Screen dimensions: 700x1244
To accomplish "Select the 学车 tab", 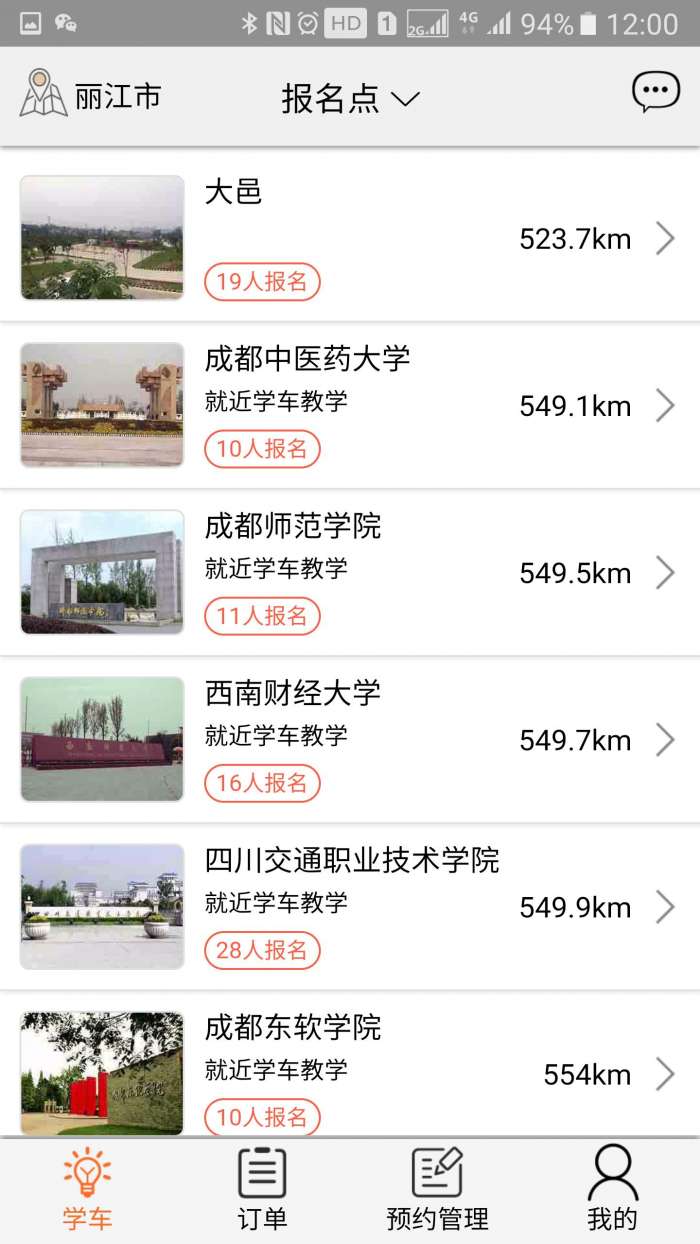I will click(x=87, y=1190).
